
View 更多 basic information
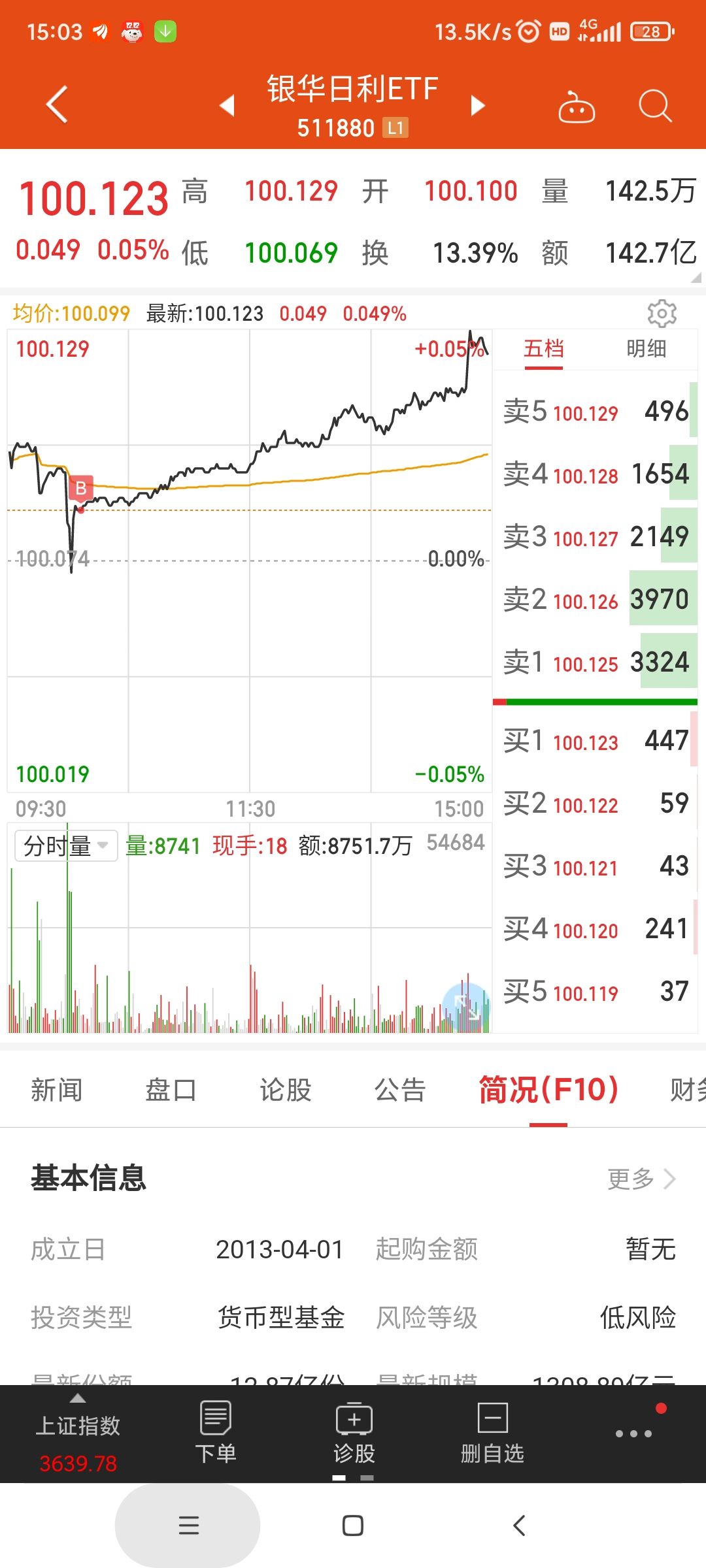click(641, 1179)
